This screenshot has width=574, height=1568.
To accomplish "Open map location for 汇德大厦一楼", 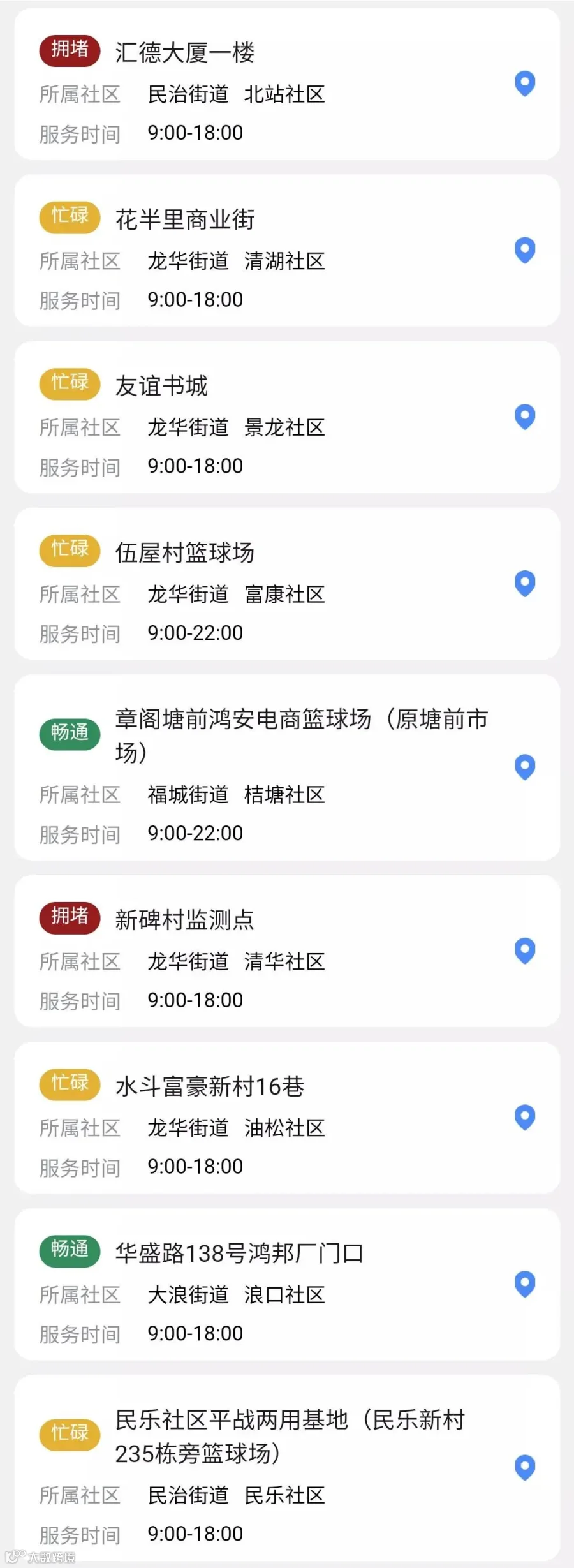I will point(525,84).
